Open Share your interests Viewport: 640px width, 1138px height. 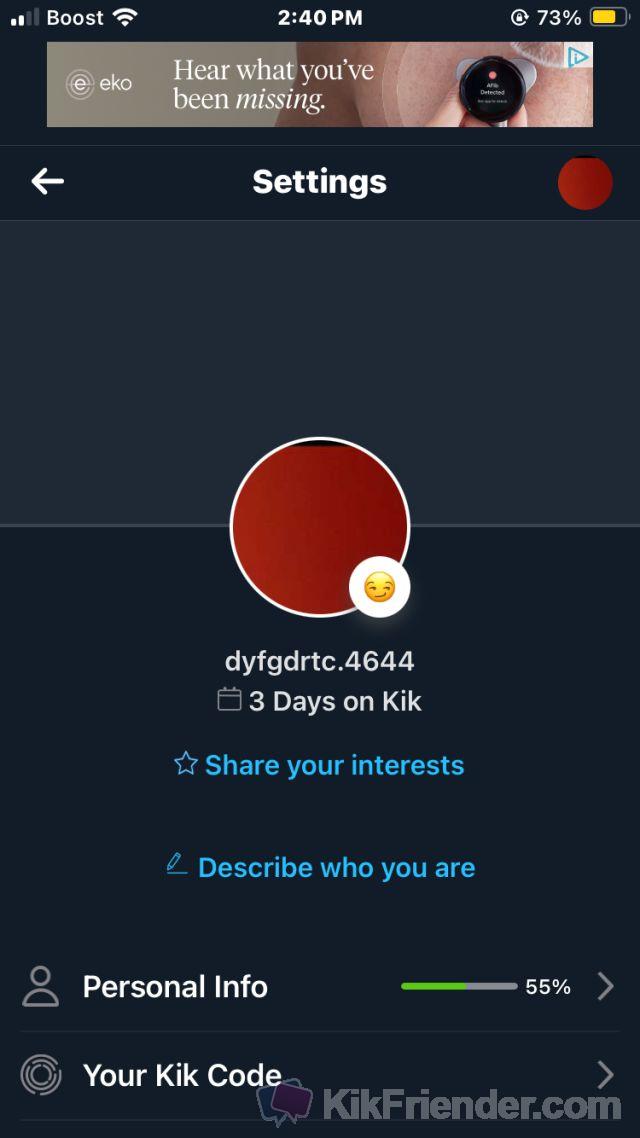(x=319, y=765)
